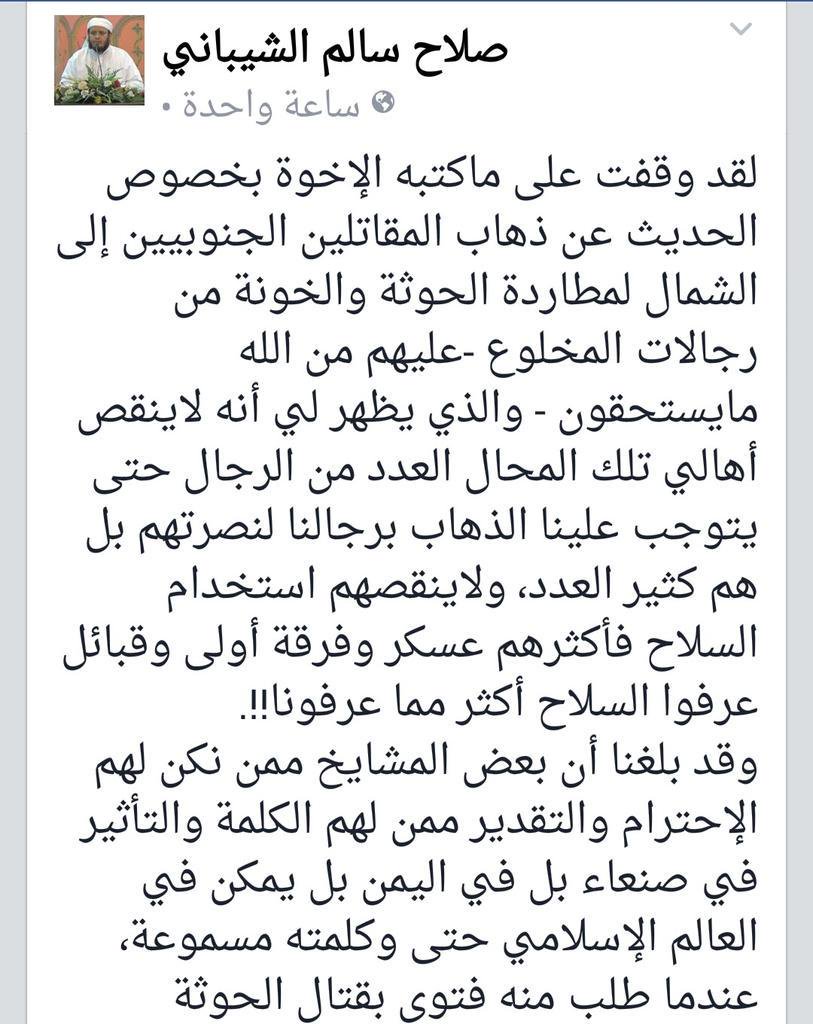
Task: Open the post options dropdown chevron
Action: point(740,29)
